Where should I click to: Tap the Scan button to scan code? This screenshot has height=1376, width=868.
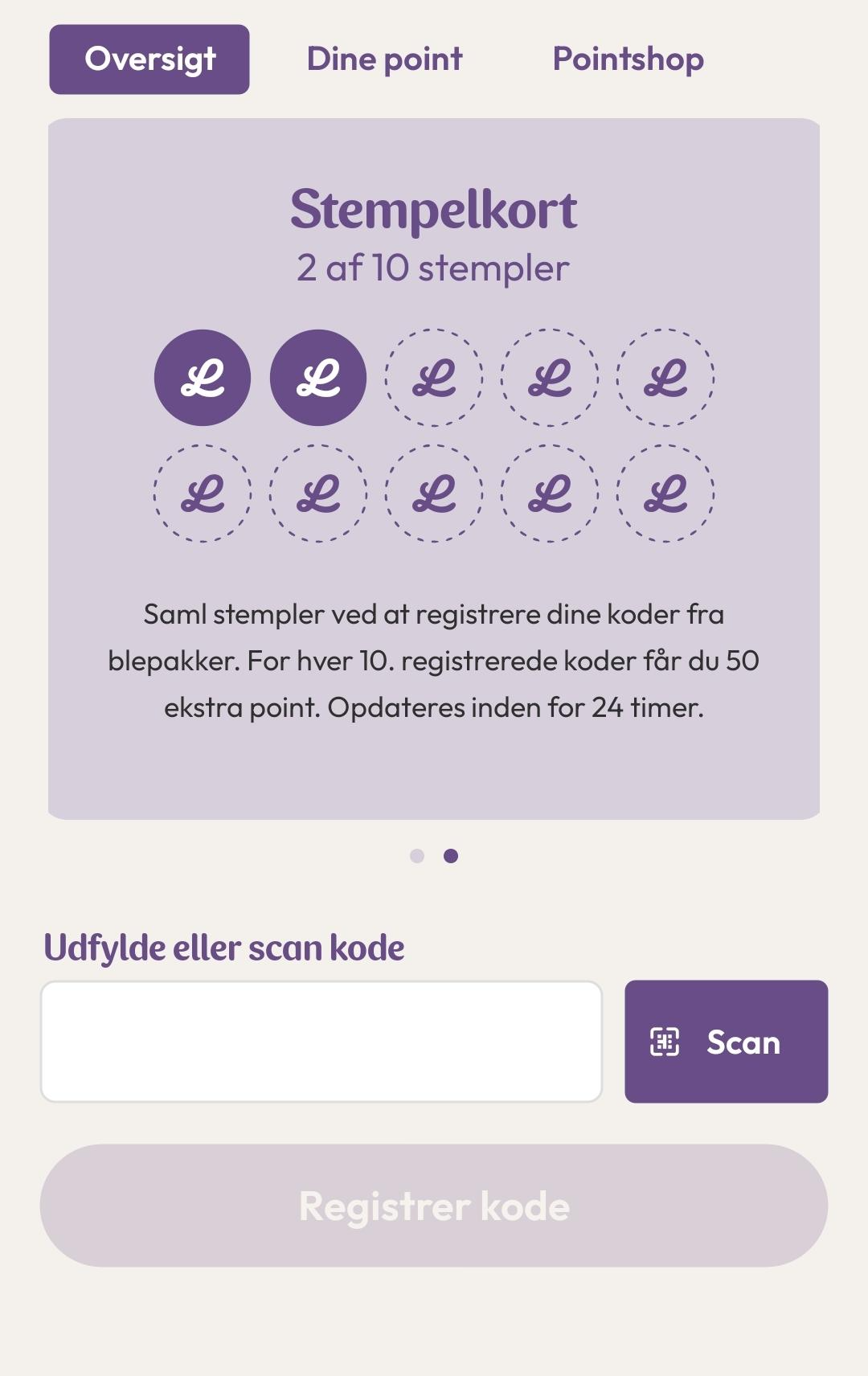coord(726,1042)
